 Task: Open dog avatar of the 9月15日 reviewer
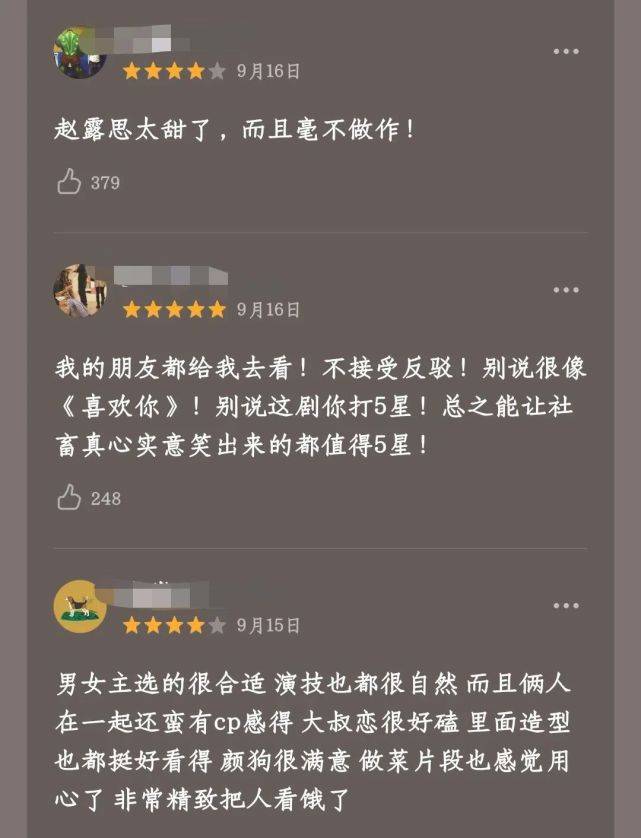(80, 606)
